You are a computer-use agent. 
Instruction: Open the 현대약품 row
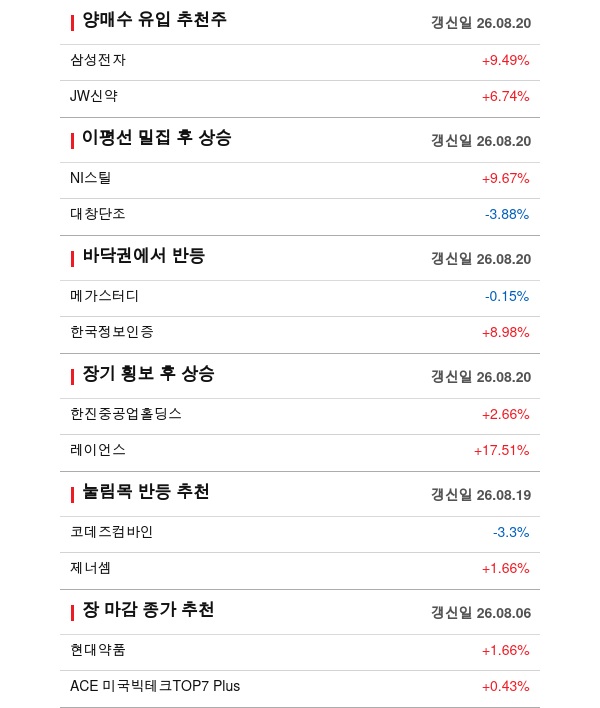click(x=300, y=652)
